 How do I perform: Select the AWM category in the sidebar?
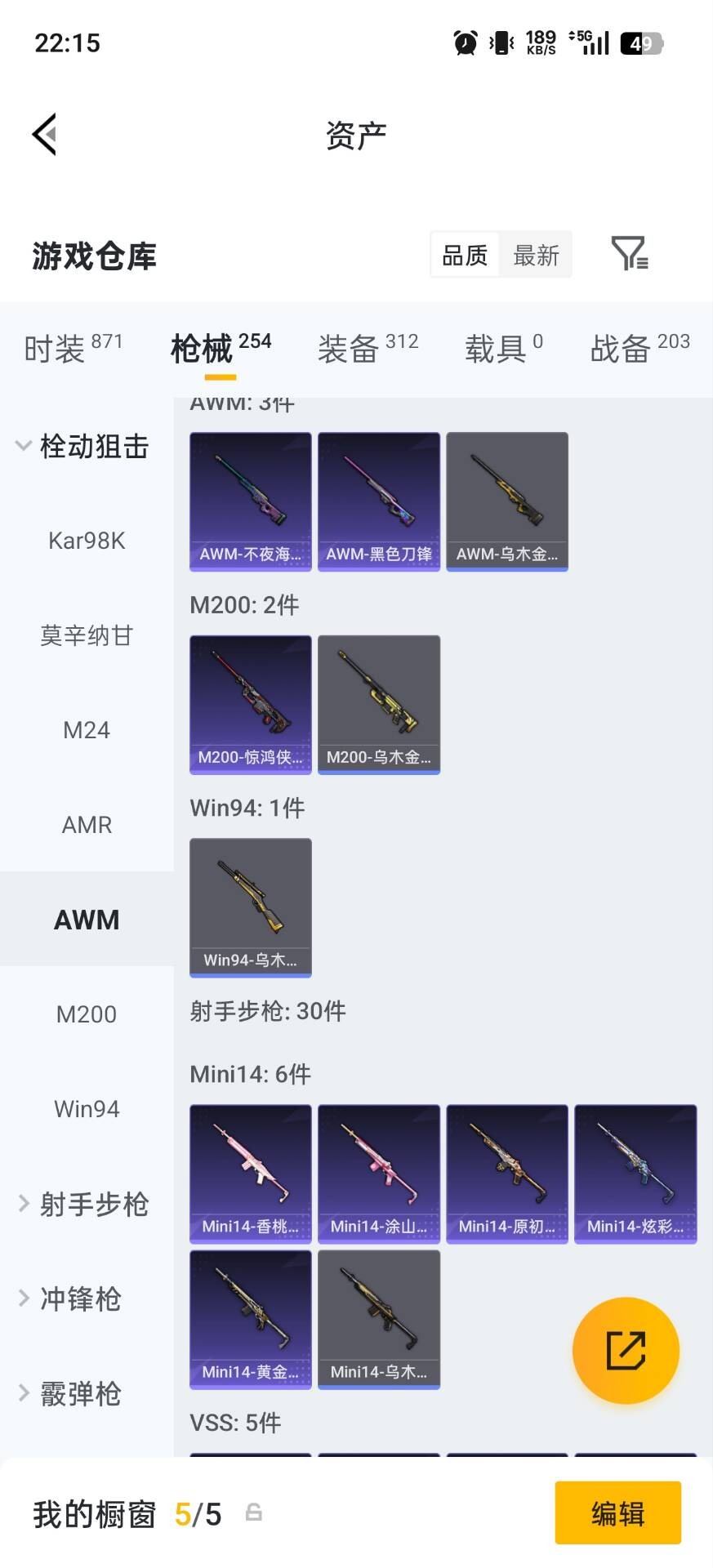pyautogui.click(x=87, y=919)
